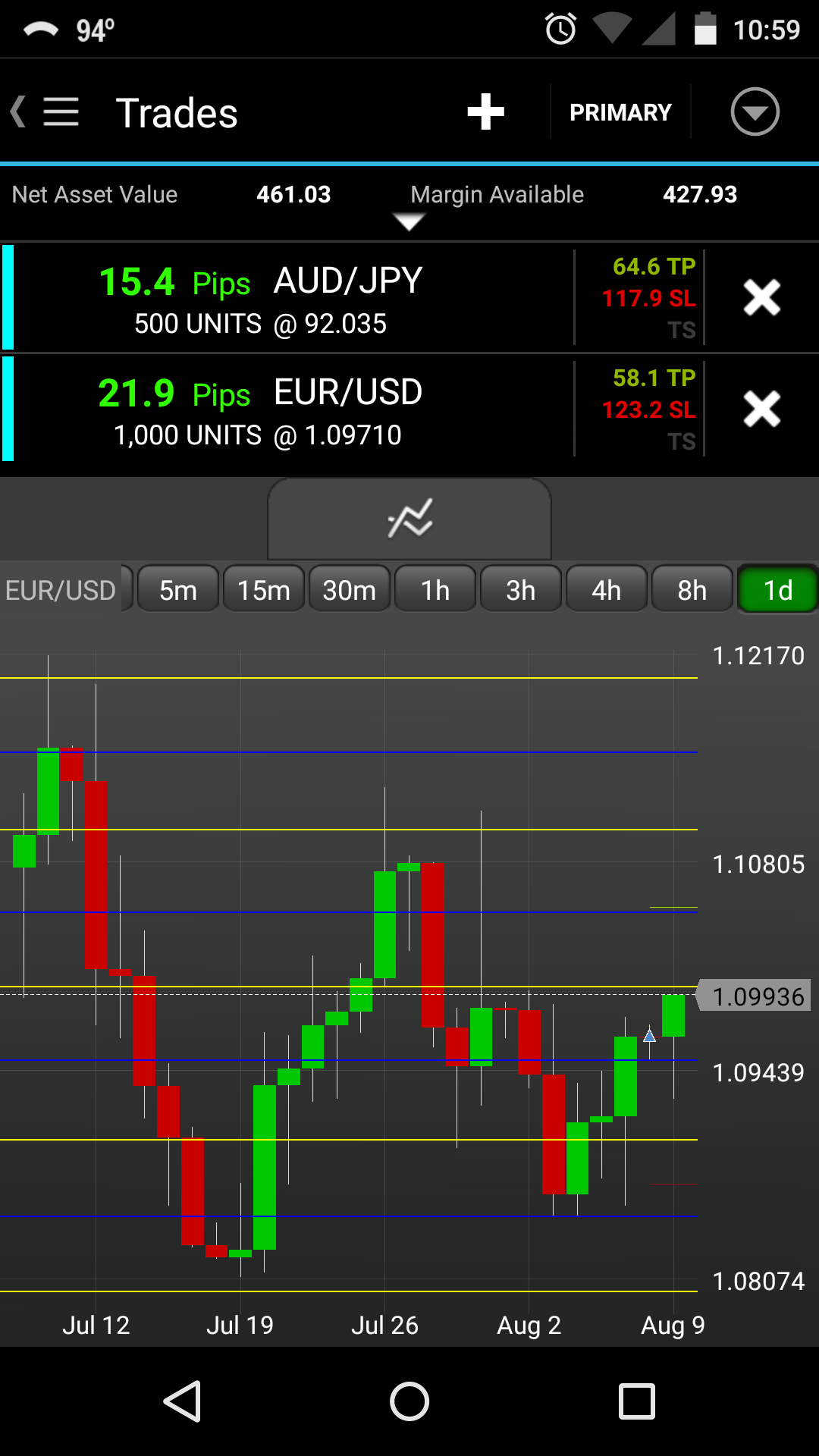Screen dimensions: 819x1456
Task: Open the EUR/USD trade details
Action: [x=288, y=409]
